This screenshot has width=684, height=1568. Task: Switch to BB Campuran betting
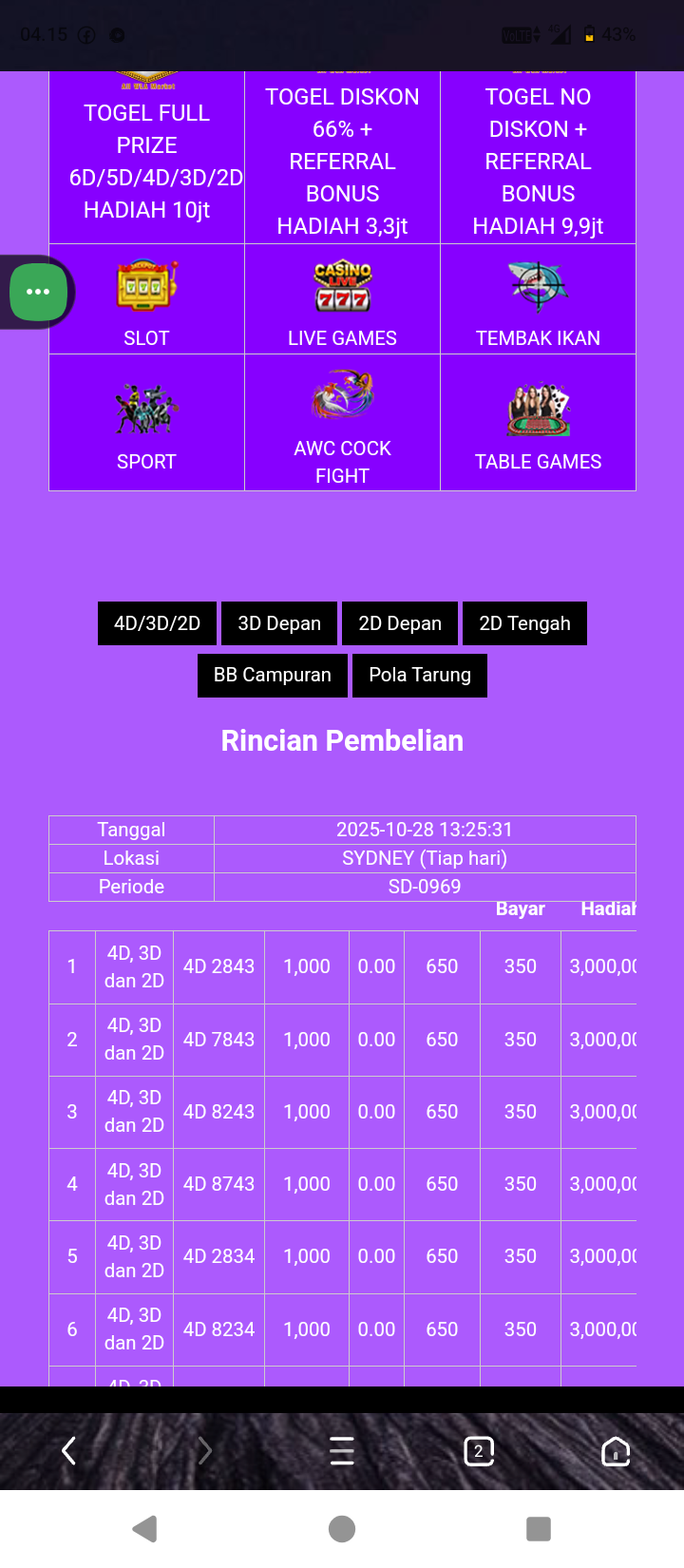tap(273, 675)
